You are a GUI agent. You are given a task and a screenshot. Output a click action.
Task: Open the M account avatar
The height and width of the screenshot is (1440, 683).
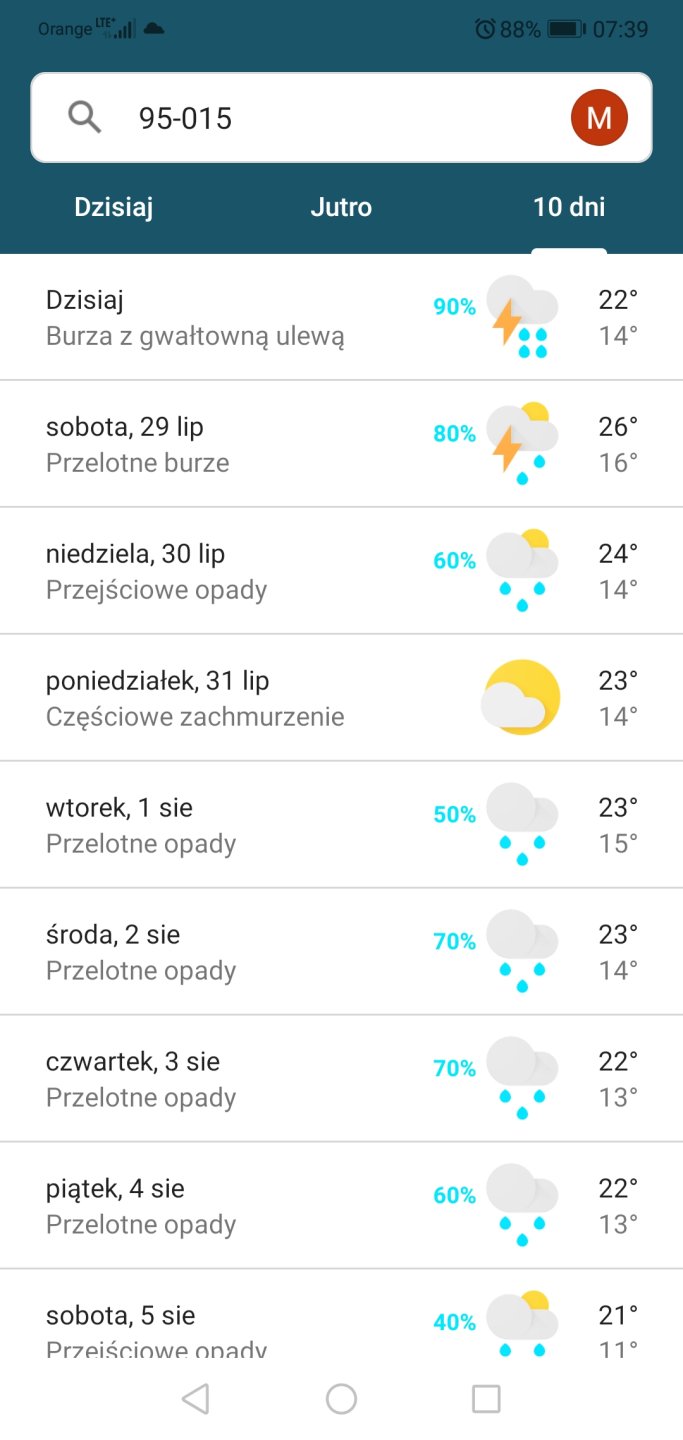coord(598,118)
